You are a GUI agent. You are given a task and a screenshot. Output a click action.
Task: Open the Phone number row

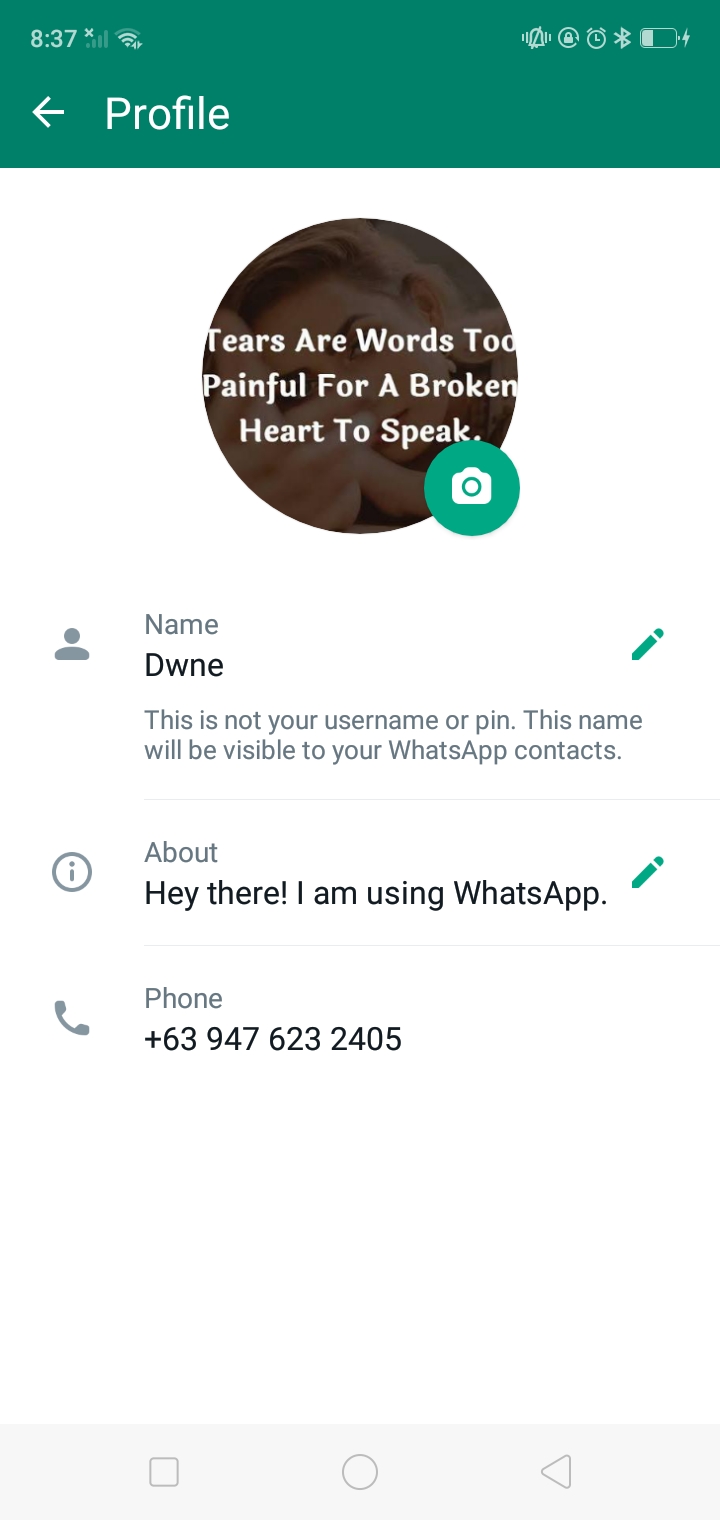[360, 1019]
